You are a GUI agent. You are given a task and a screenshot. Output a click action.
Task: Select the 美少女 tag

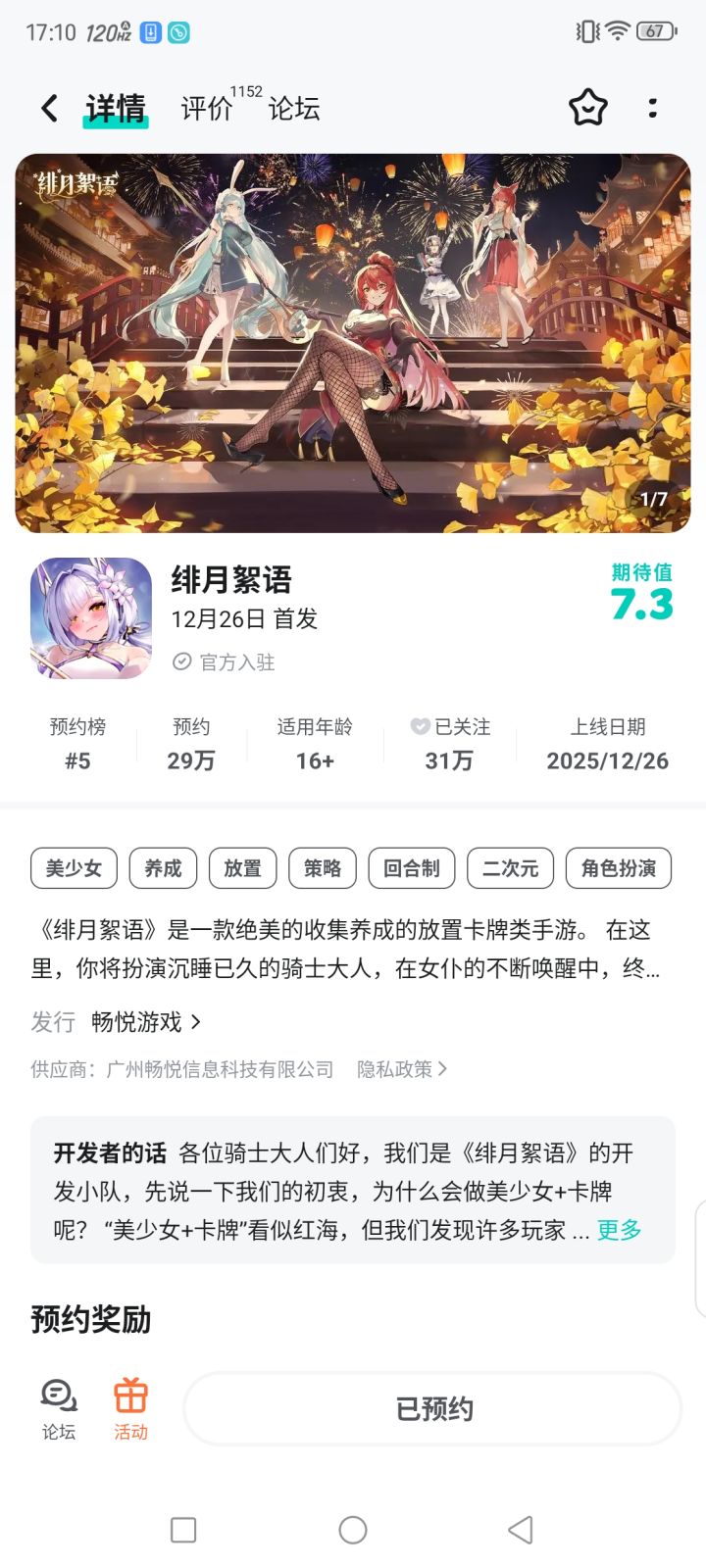[73, 868]
